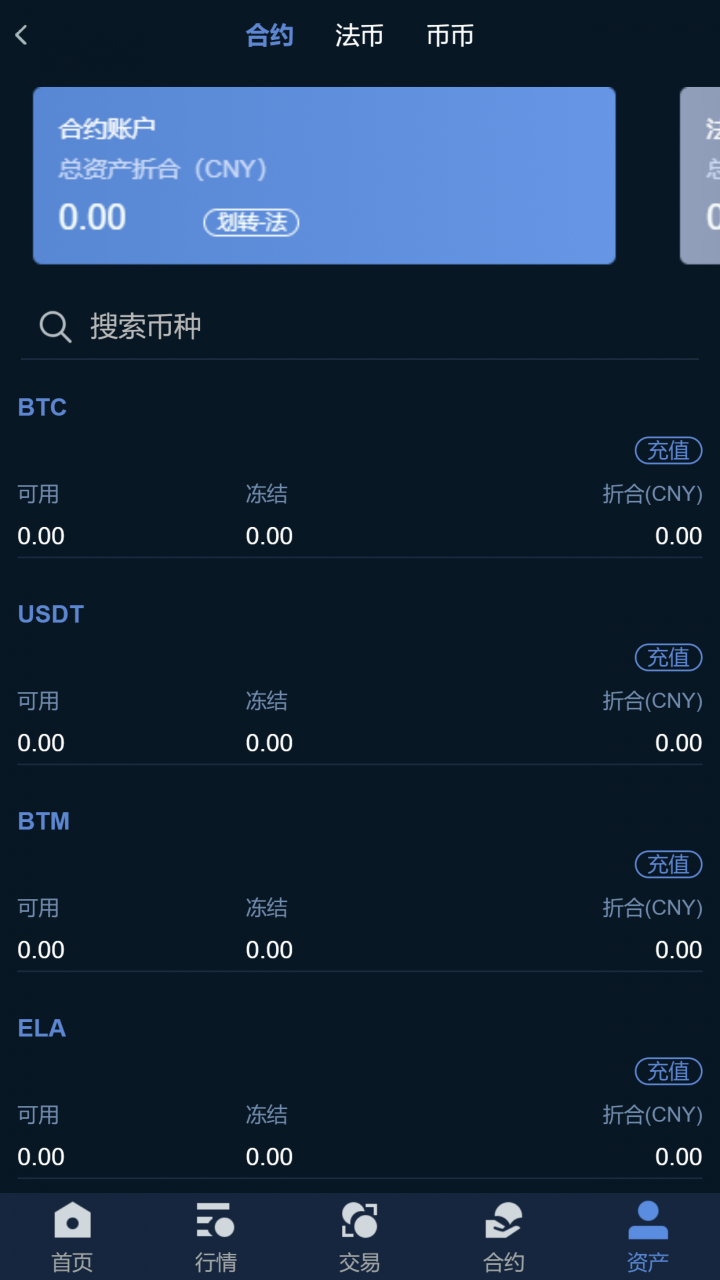Select the 合约 top tab
The height and width of the screenshot is (1280, 720).
point(270,36)
